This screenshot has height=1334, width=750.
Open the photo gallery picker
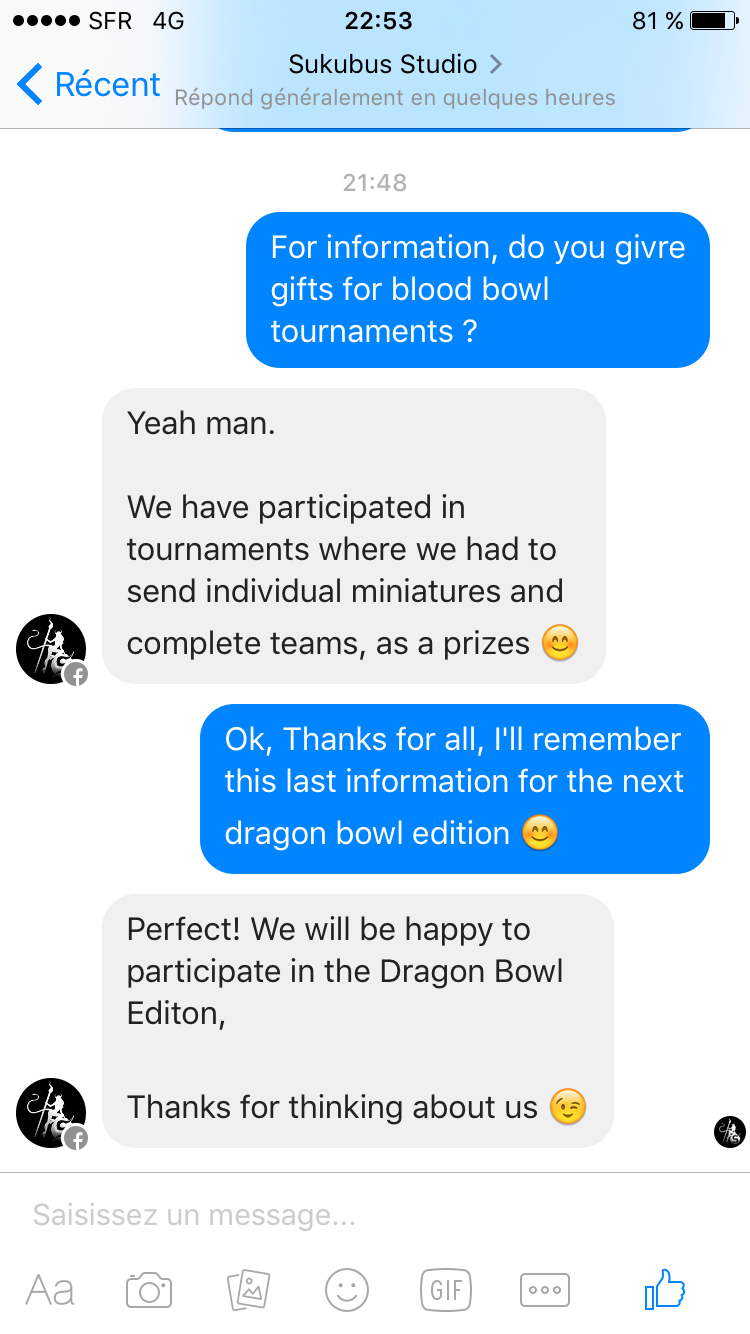tap(248, 1290)
